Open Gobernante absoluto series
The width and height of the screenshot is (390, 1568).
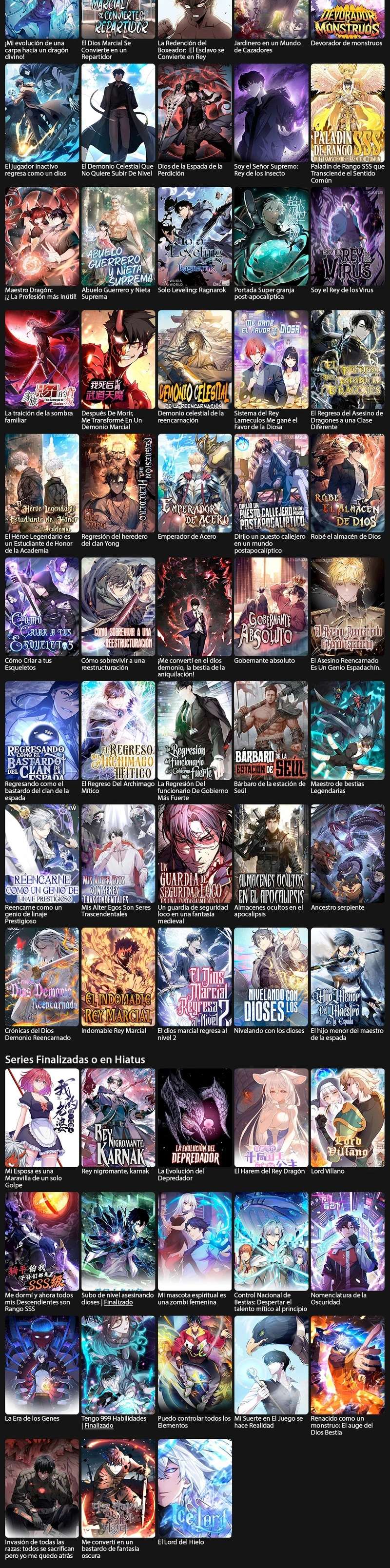click(x=271, y=607)
